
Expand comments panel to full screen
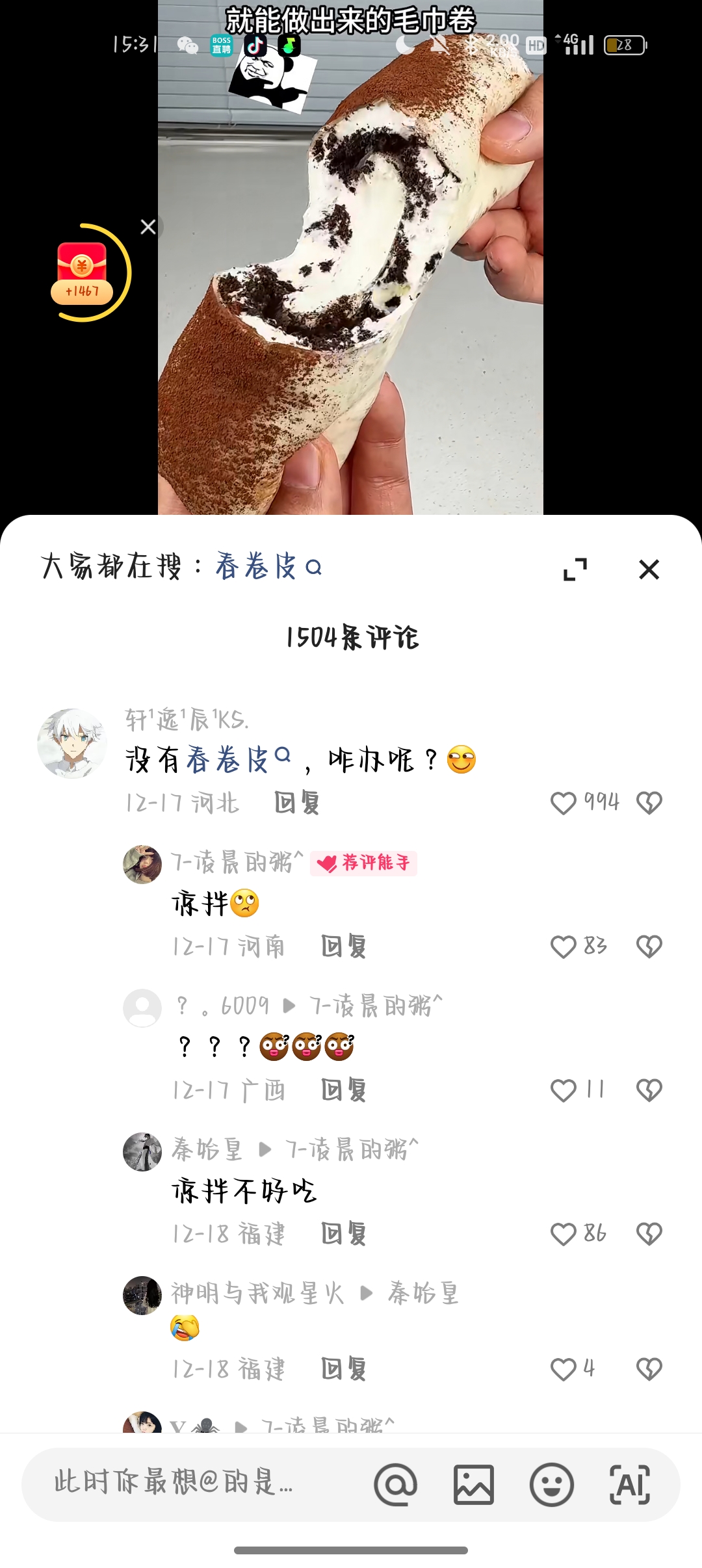point(575,569)
